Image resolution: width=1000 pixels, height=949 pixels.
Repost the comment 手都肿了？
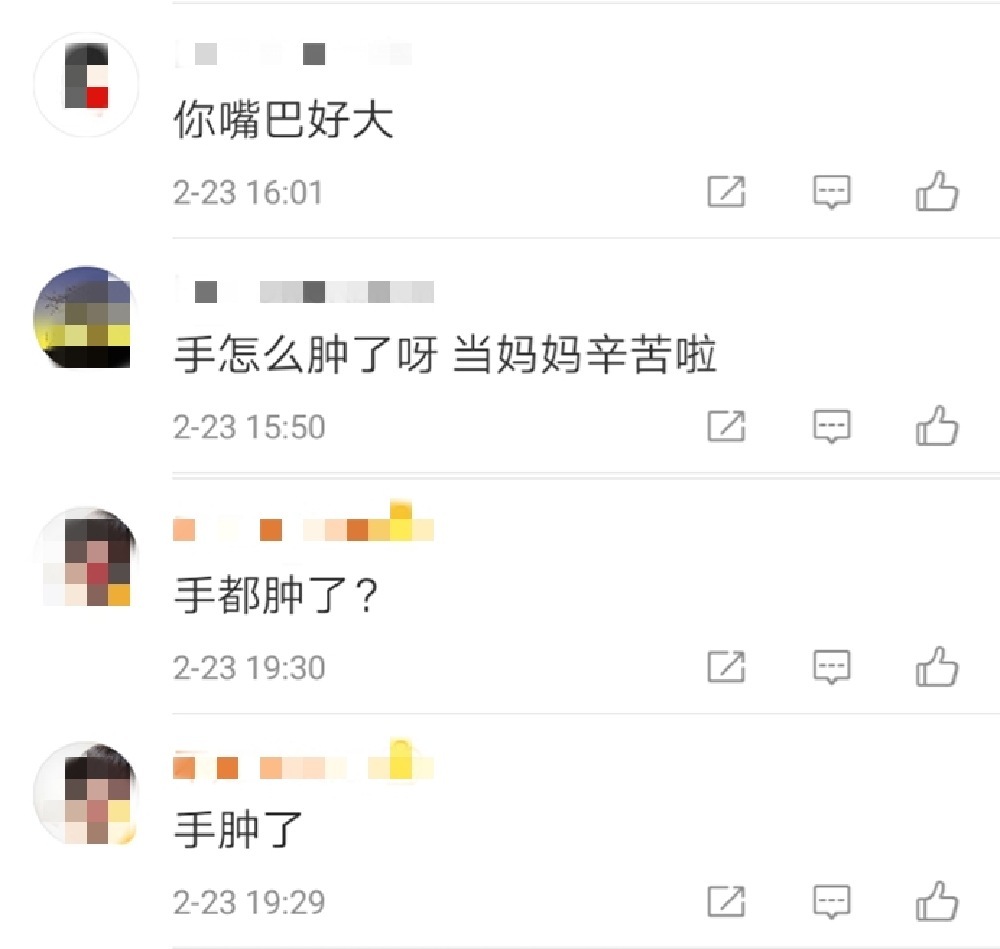click(726, 666)
